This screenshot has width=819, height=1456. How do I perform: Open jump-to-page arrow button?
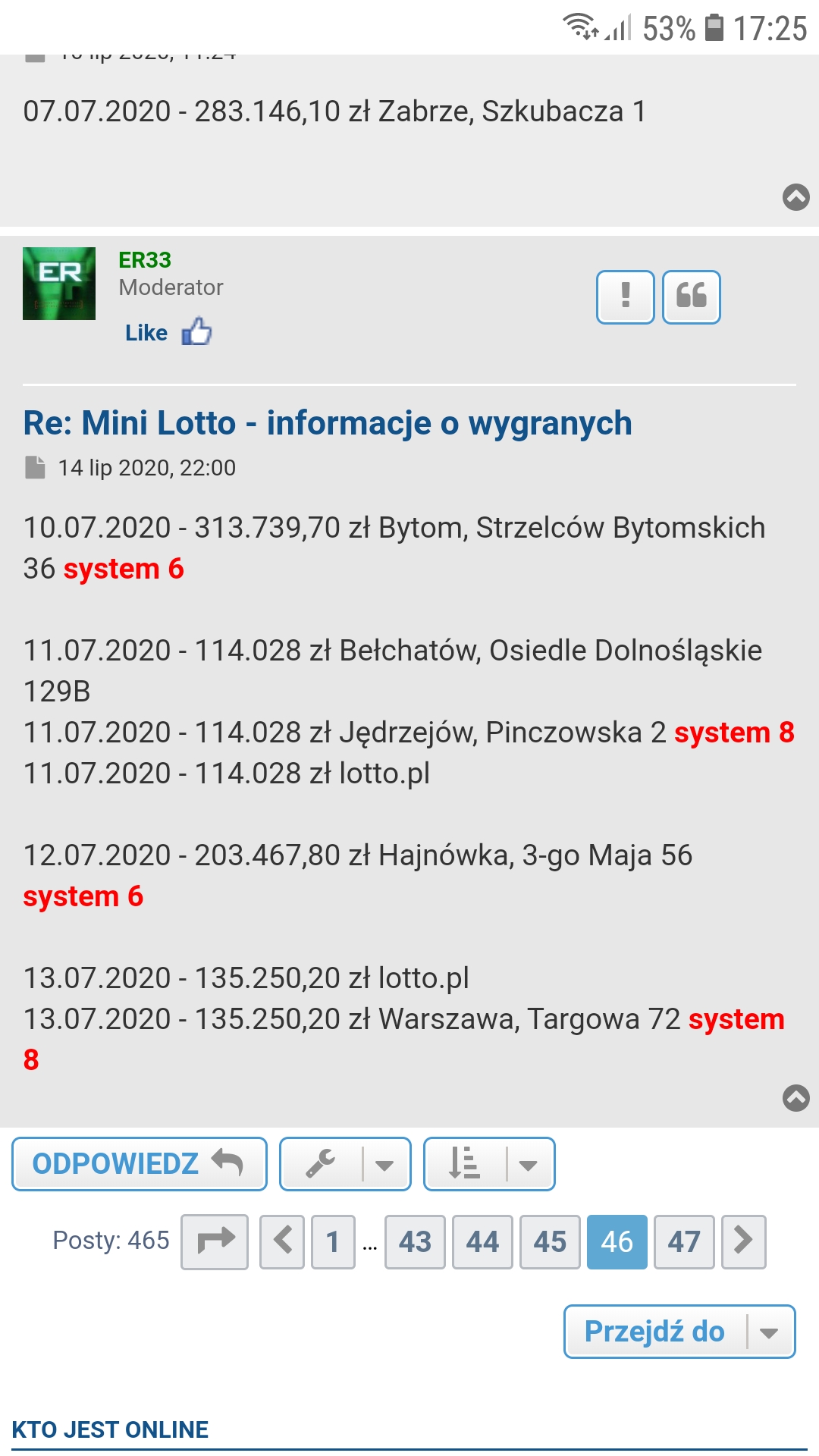tap(214, 1241)
